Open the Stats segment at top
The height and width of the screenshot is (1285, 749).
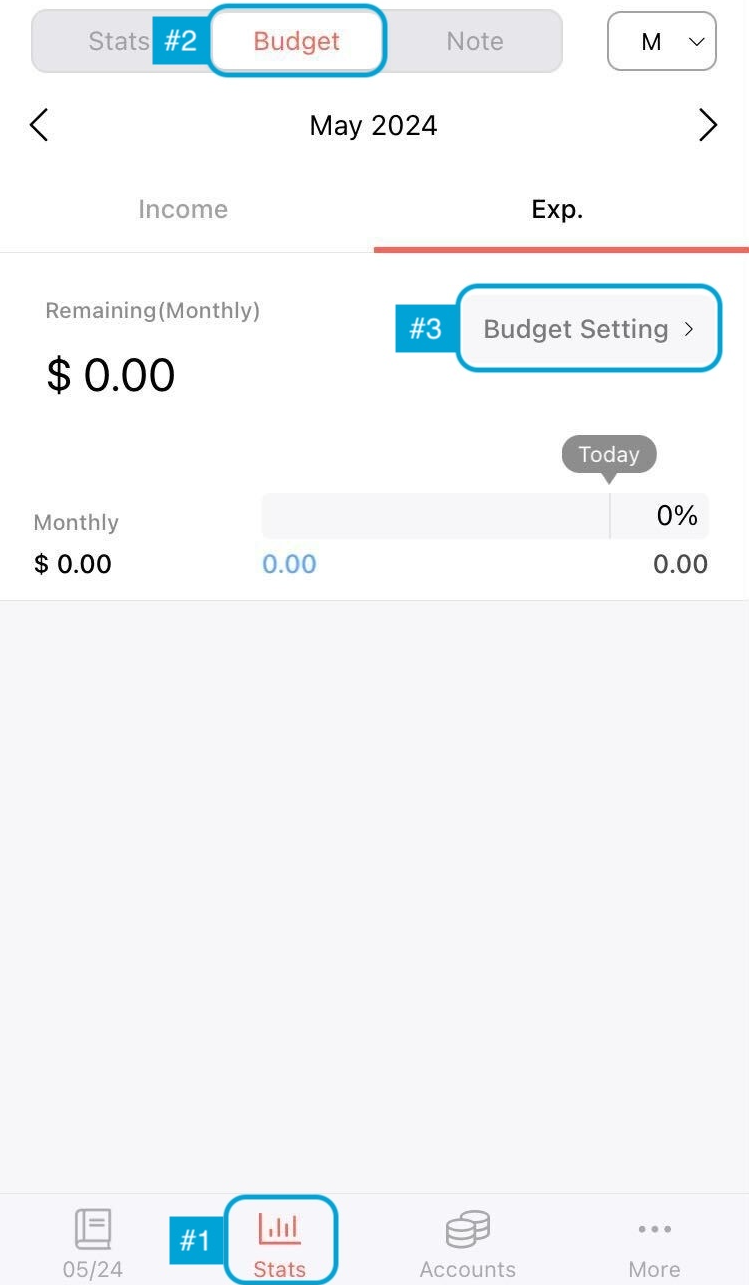[x=118, y=41]
